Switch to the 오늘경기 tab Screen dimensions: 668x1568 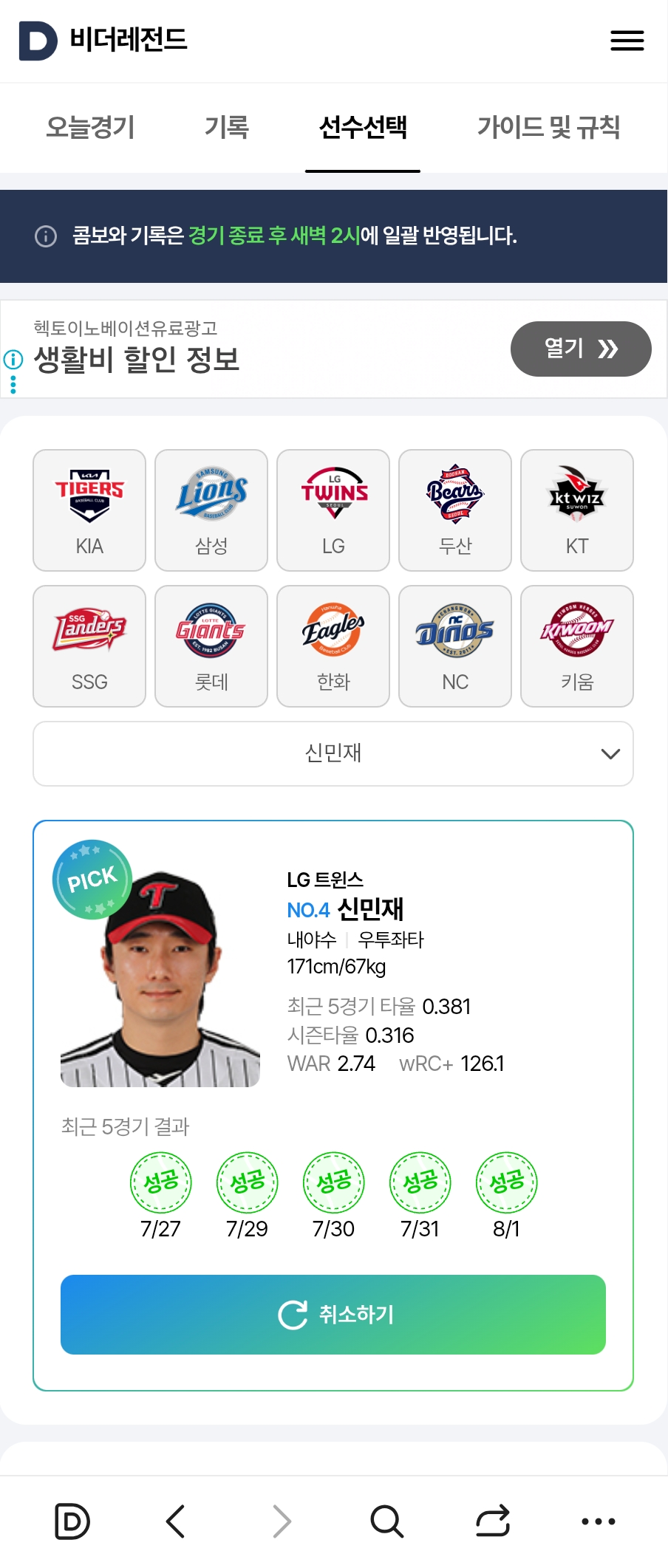point(90,128)
